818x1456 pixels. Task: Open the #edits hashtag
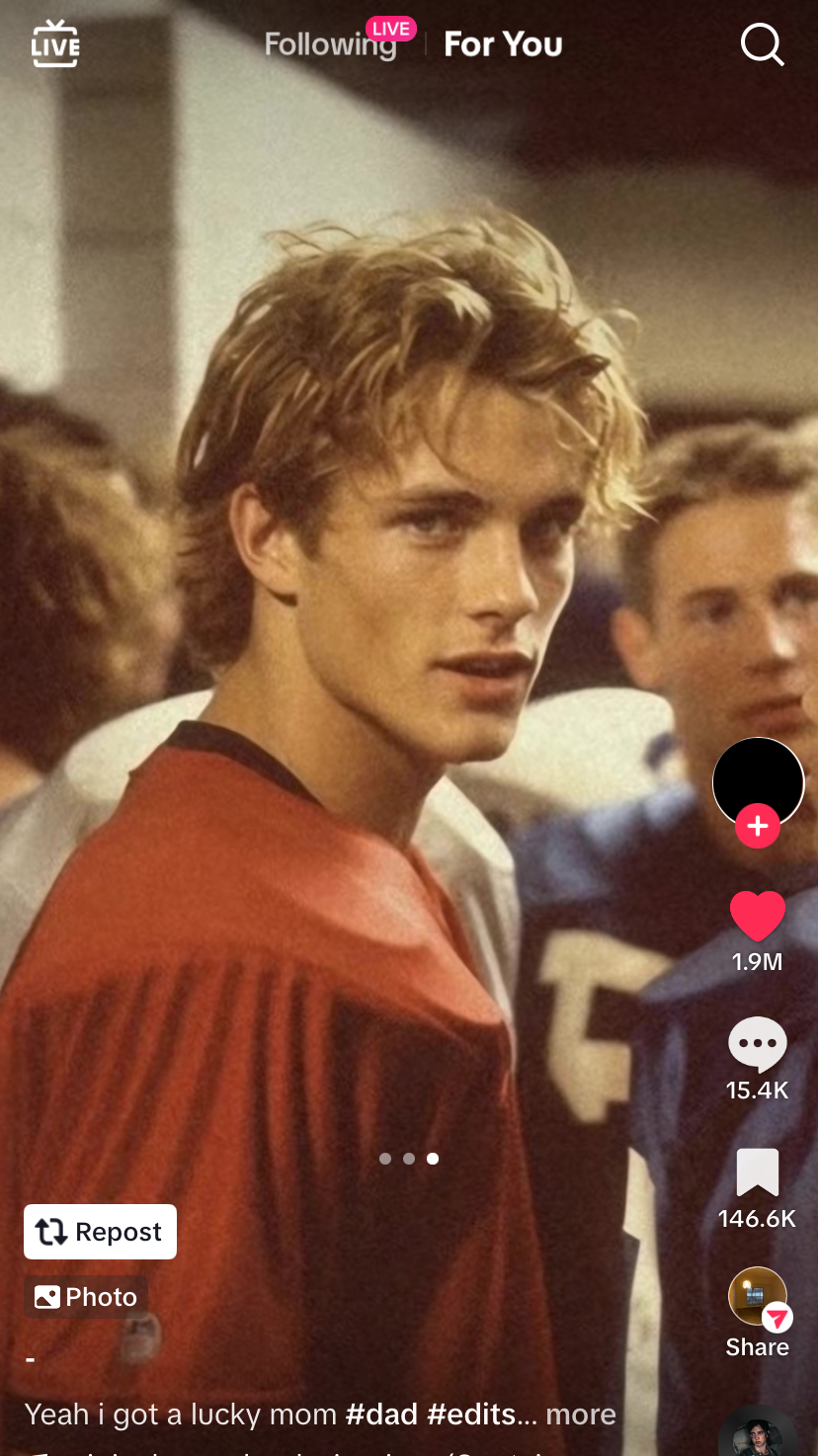coord(471,1415)
